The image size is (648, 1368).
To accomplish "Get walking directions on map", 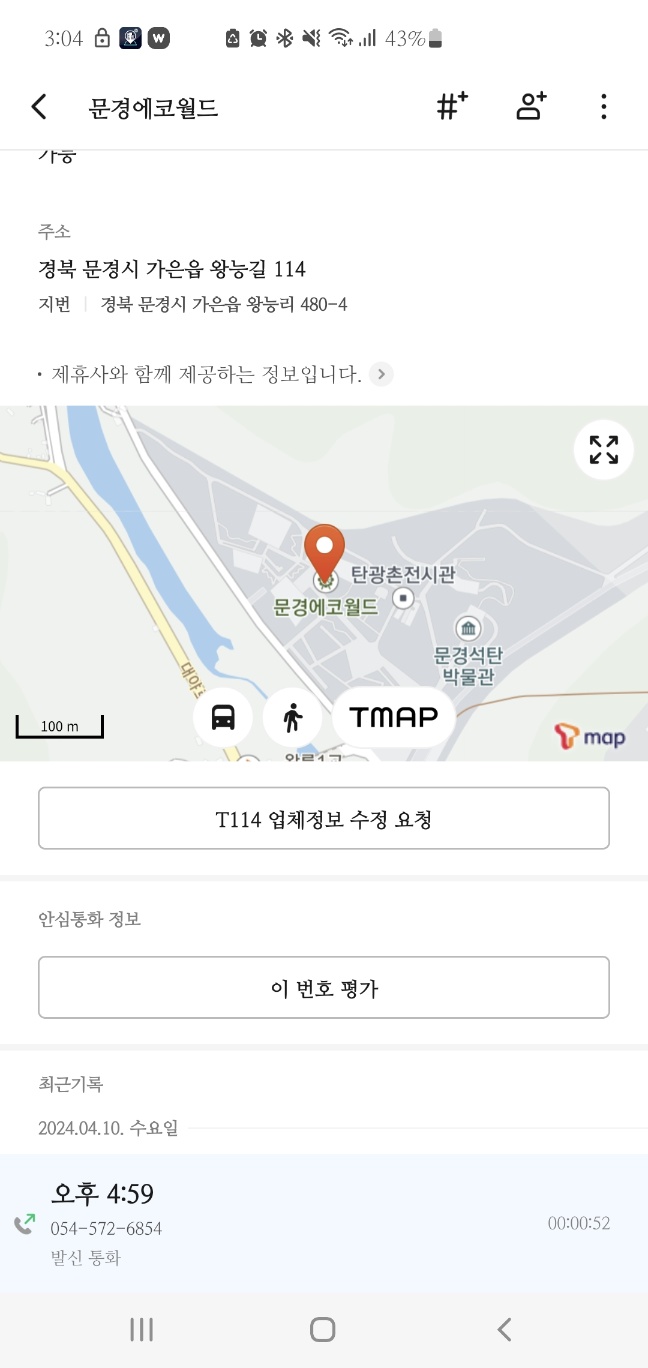I will click(292, 717).
